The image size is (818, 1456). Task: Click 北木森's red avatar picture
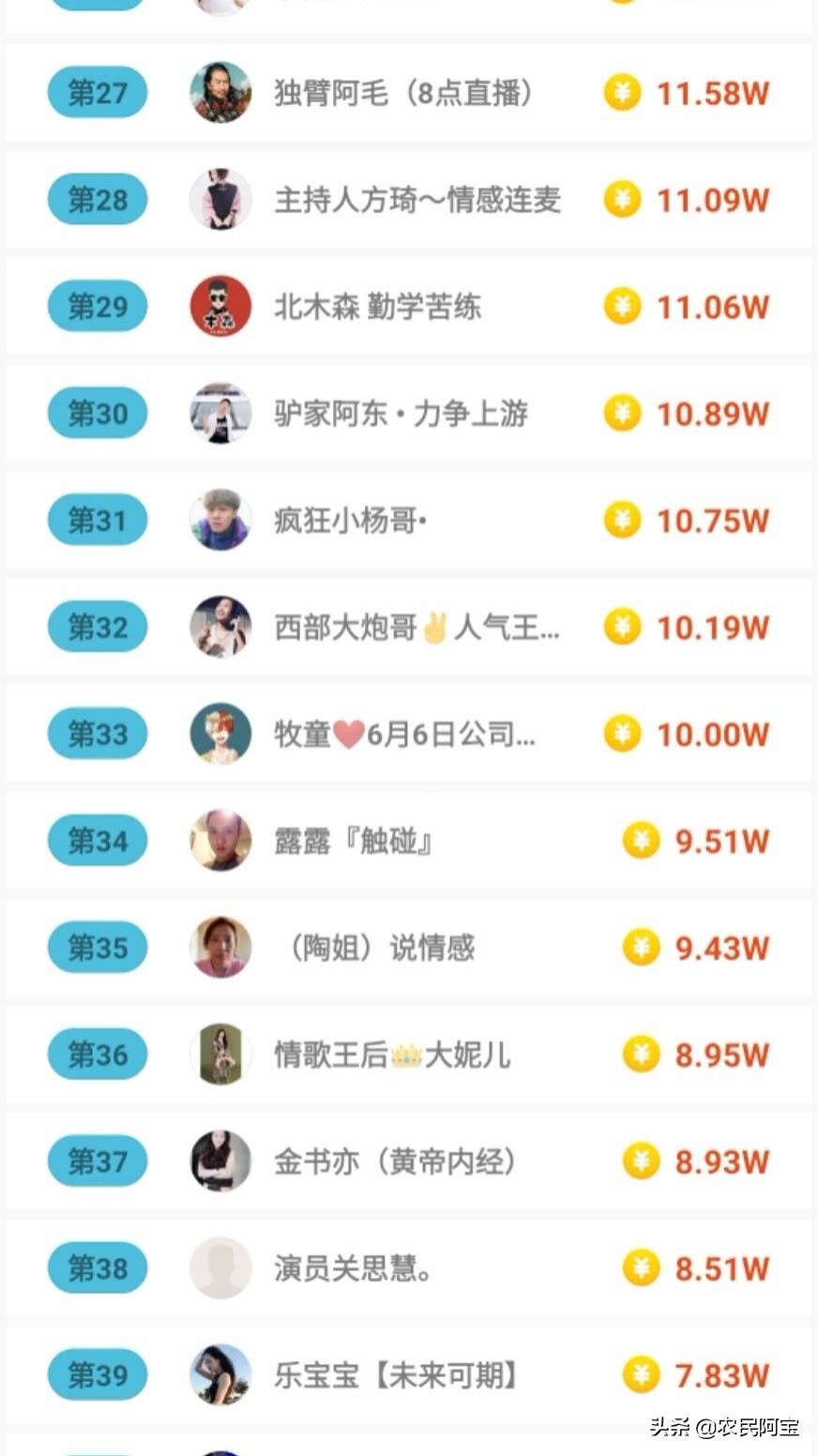coord(220,306)
